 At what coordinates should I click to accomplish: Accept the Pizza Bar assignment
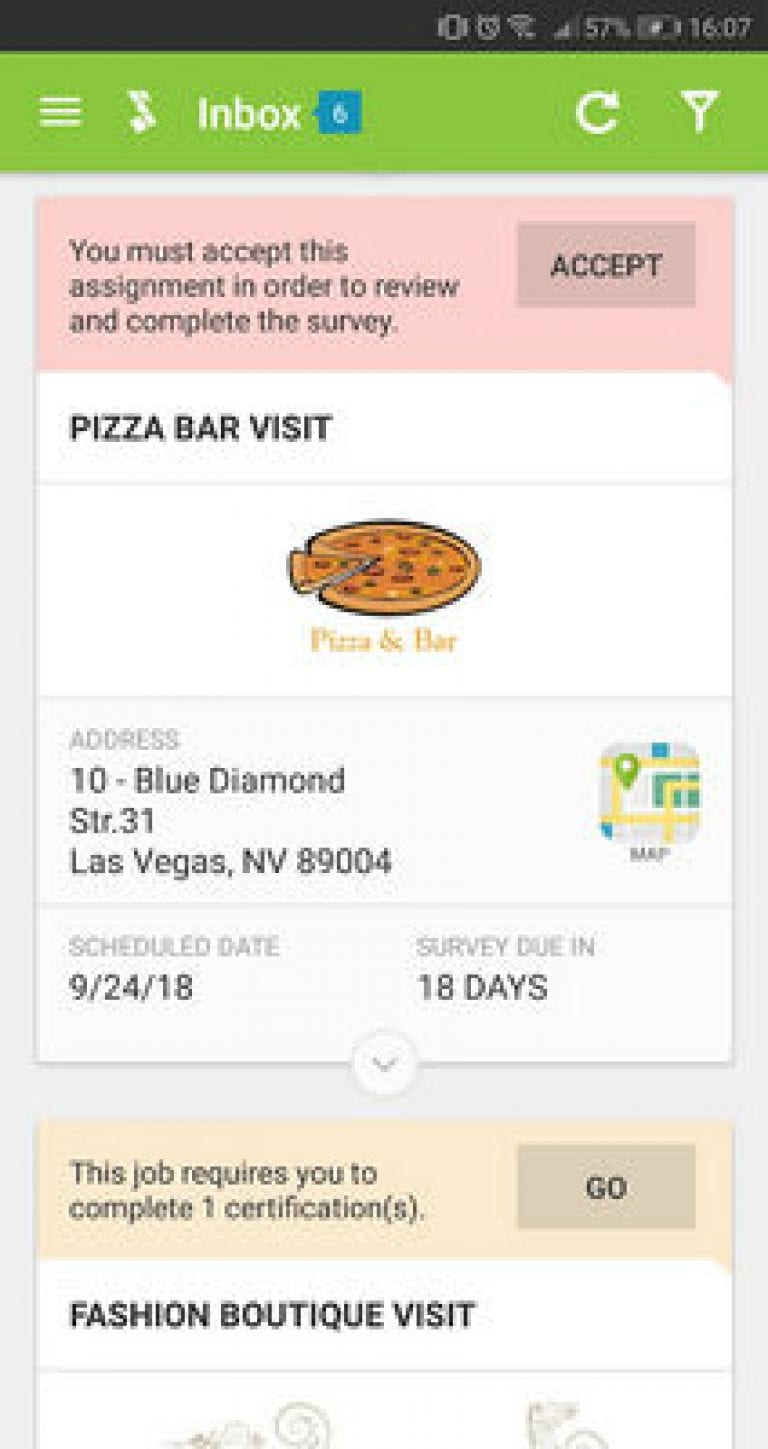coord(606,265)
